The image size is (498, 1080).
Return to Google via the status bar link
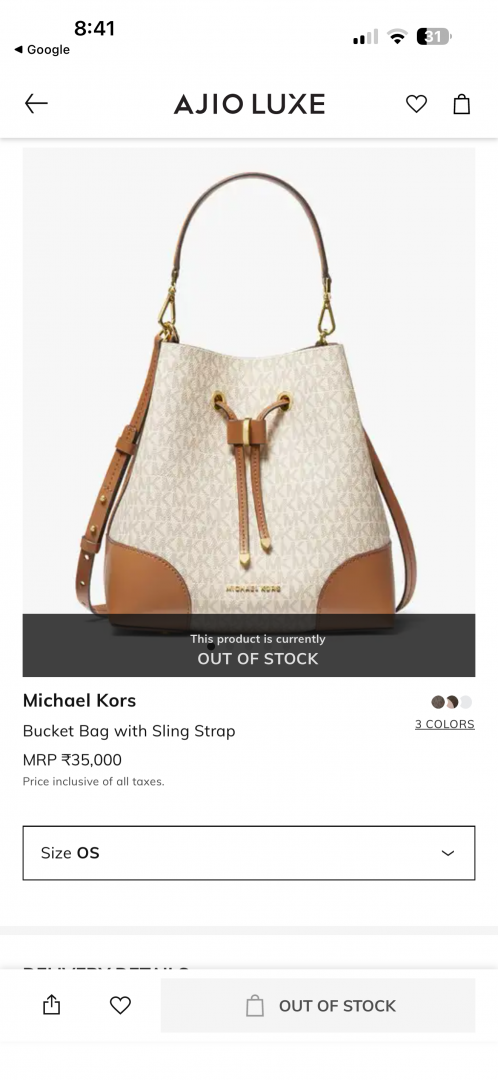pos(42,50)
